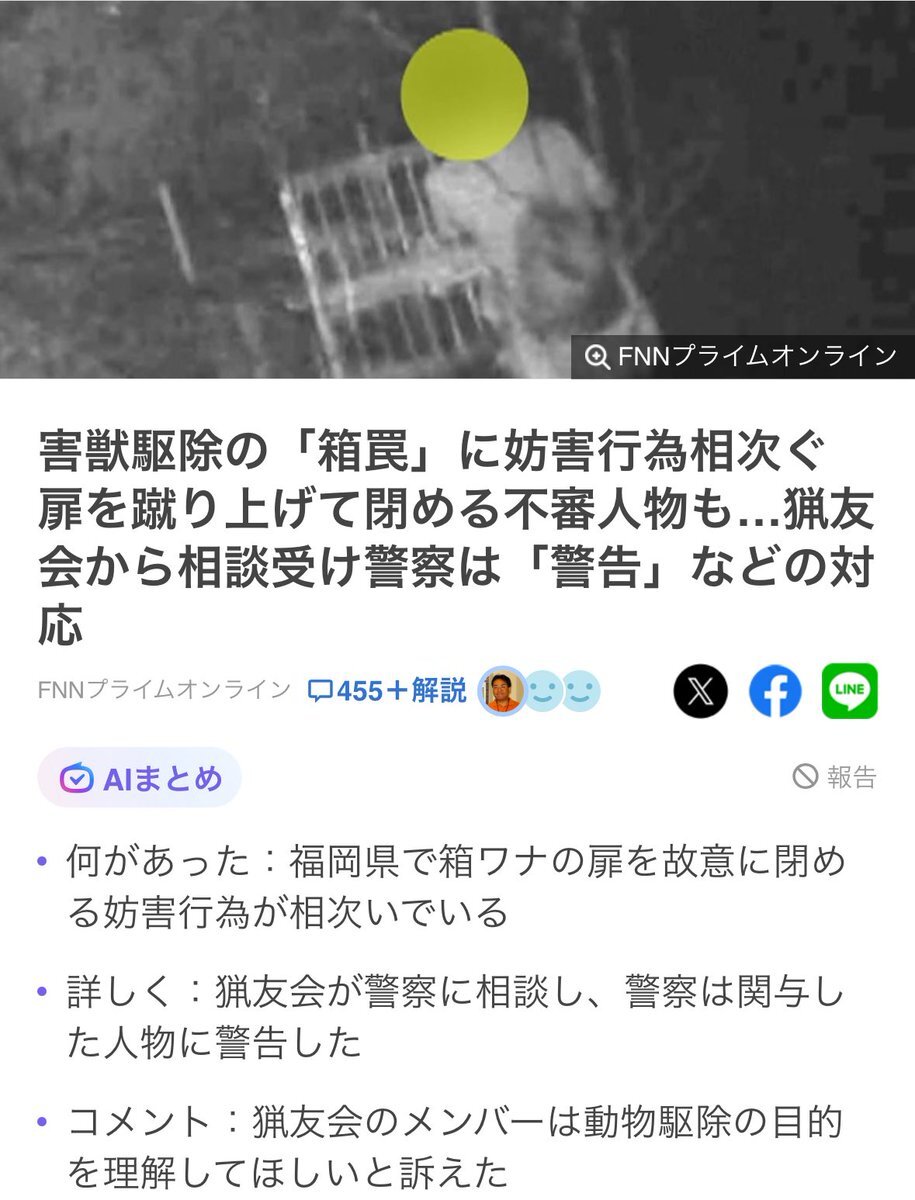The height and width of the screenshot is (1200, 915).
Task: Share the article on X
Action: pyautogui.click(x=700, y=691)
